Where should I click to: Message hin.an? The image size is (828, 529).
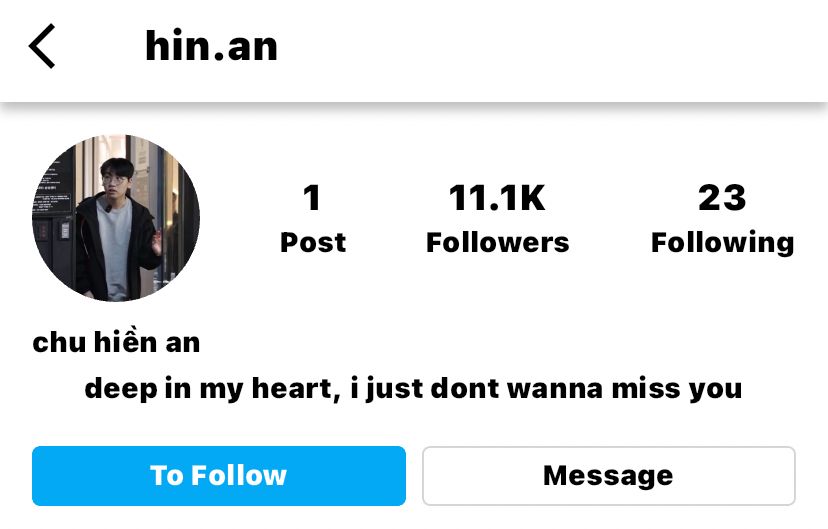pyautogui.click(x=608, y=475)
